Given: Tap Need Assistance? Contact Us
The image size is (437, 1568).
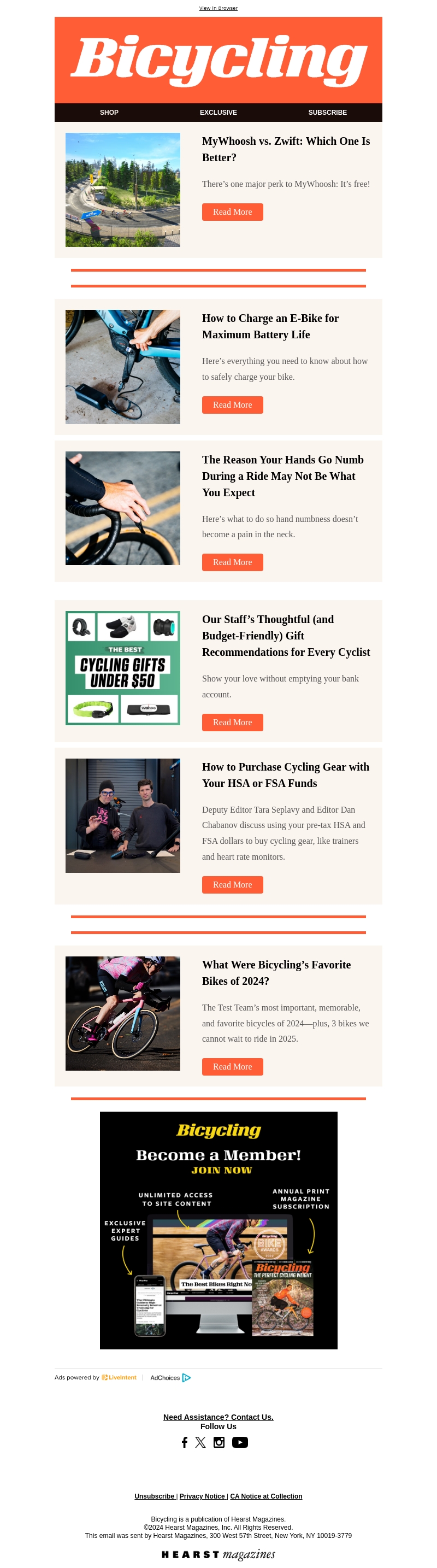Looking at the screenshot, I should tap(218, 1417).
